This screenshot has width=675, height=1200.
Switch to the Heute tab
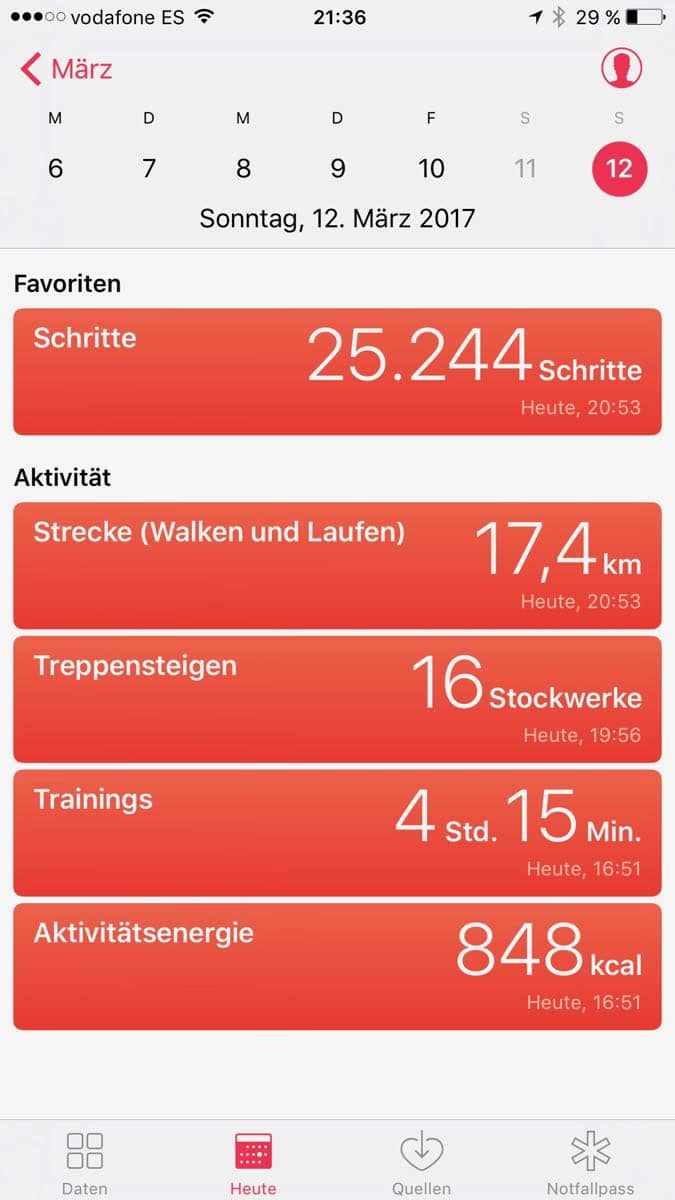[x=253, y=1163]
